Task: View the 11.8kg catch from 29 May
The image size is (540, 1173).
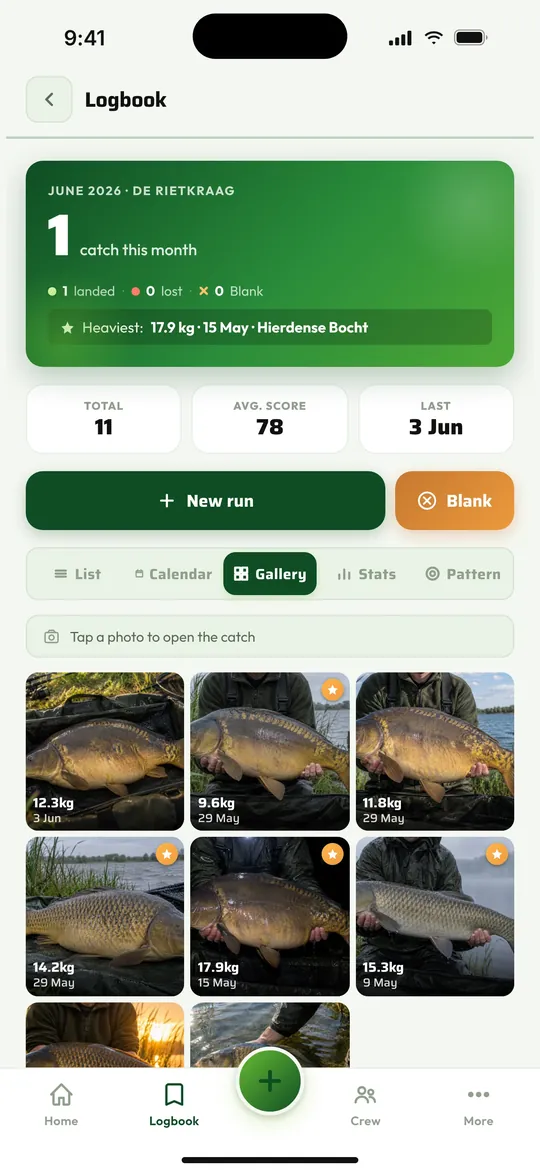Action: coord(435,751)
